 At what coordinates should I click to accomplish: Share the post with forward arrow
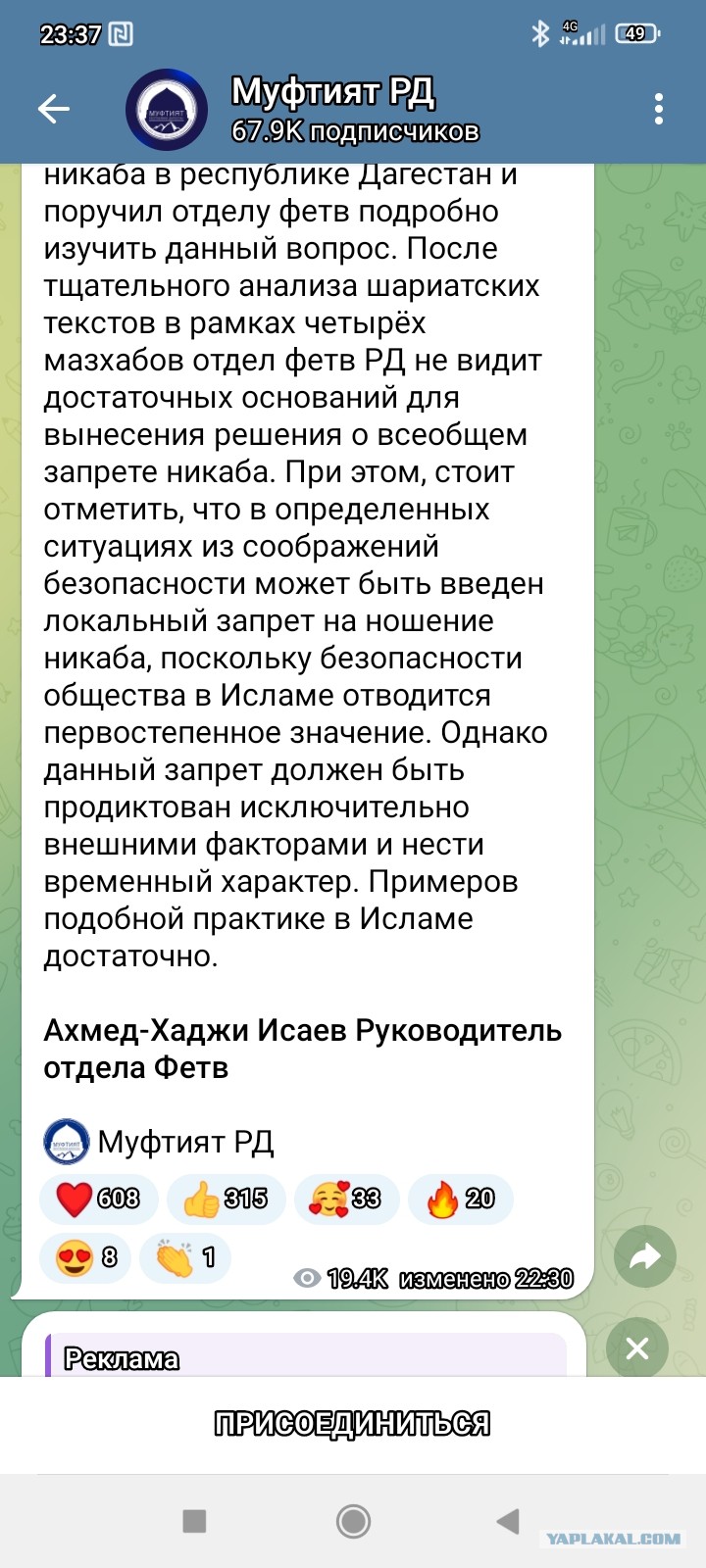(x=645, y=1255)
